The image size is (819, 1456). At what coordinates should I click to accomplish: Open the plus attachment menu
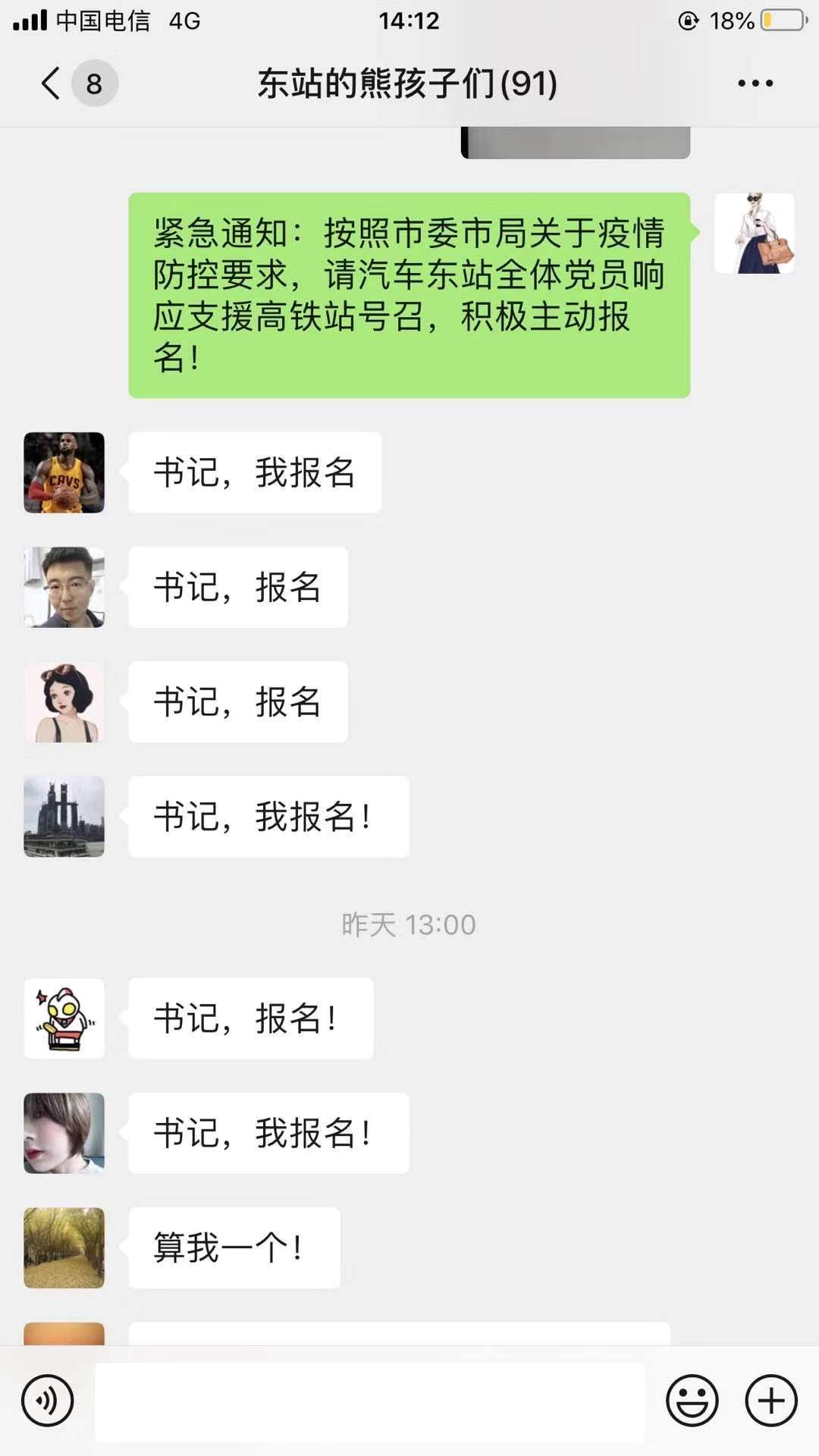click(x=771, y=1401)
